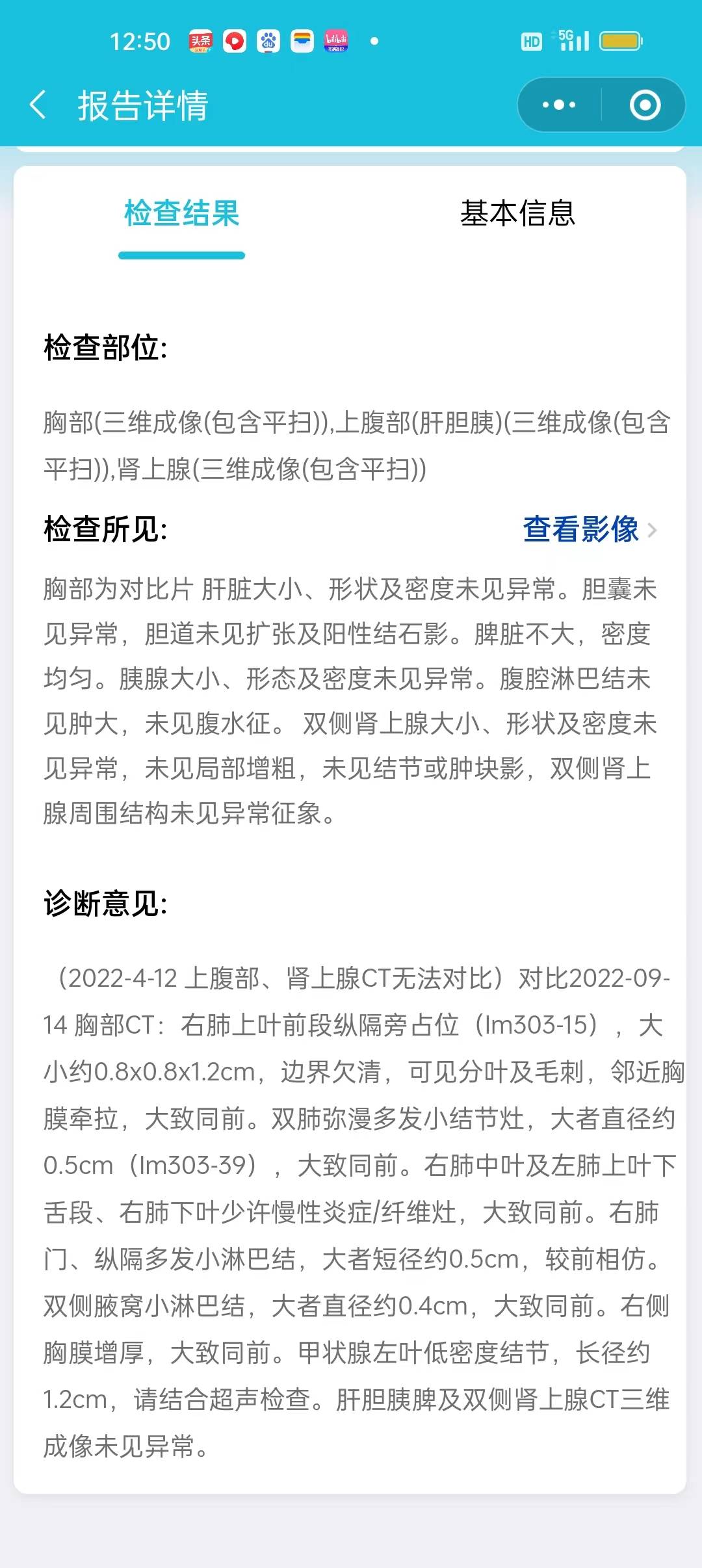Open the Toutiao icon in the status bar

click(201, 41)
